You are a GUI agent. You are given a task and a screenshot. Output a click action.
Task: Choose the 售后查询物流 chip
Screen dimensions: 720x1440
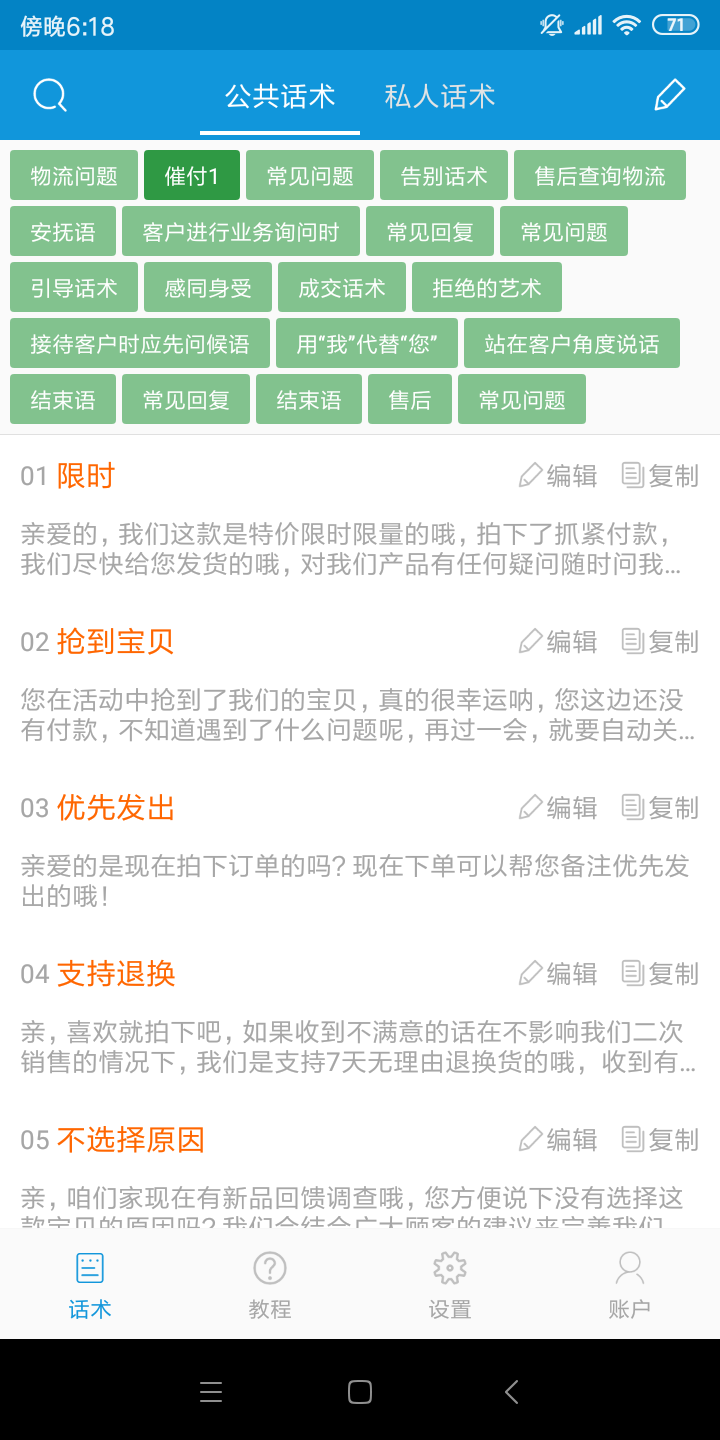point(600,177)
